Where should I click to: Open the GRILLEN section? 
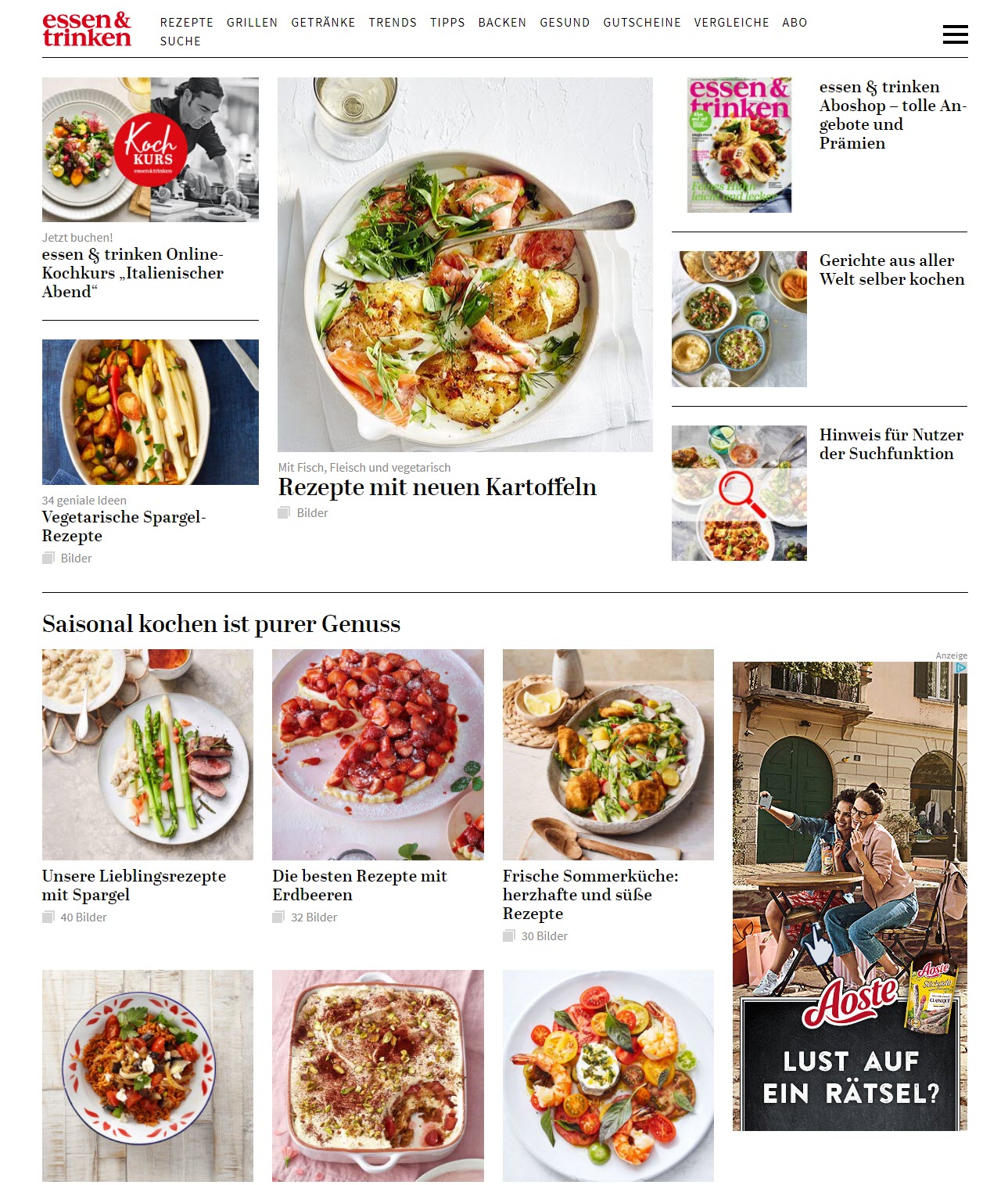click(252, 23)
